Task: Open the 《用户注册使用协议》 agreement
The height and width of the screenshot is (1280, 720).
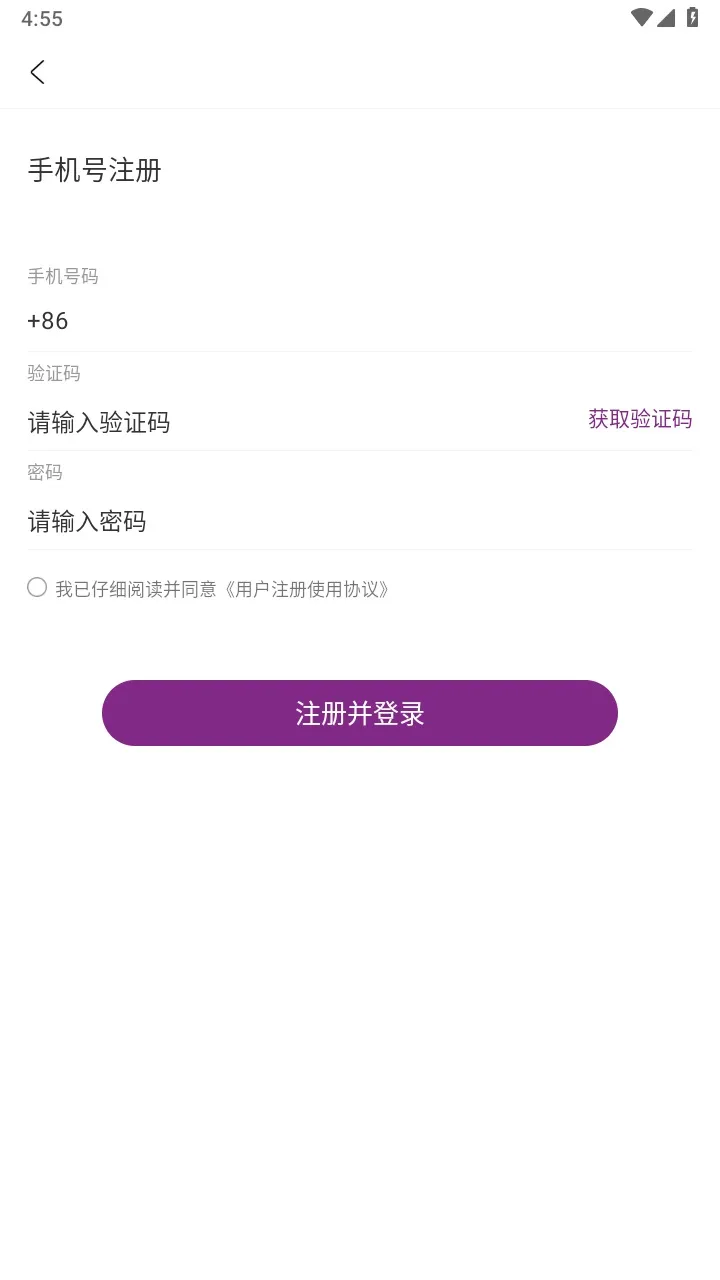Action: pos(305,589)
